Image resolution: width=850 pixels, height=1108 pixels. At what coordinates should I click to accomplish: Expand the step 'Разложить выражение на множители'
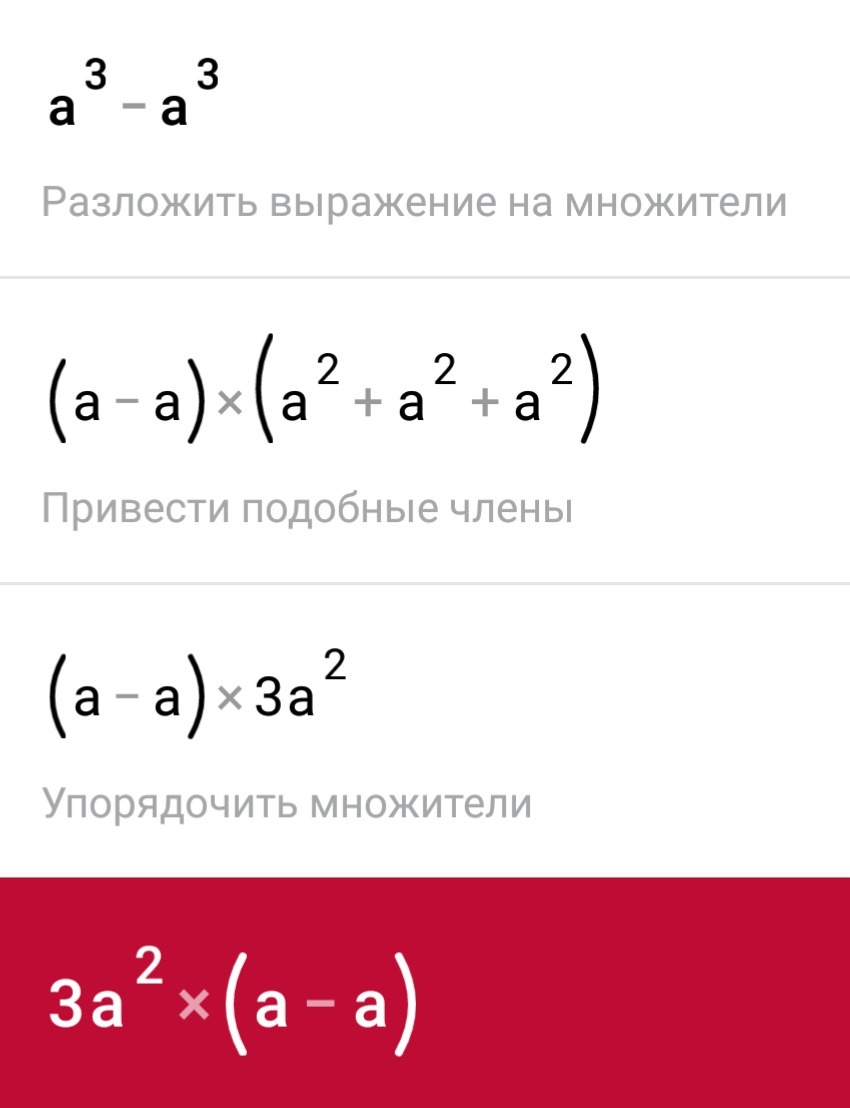[x=414, y=204]
